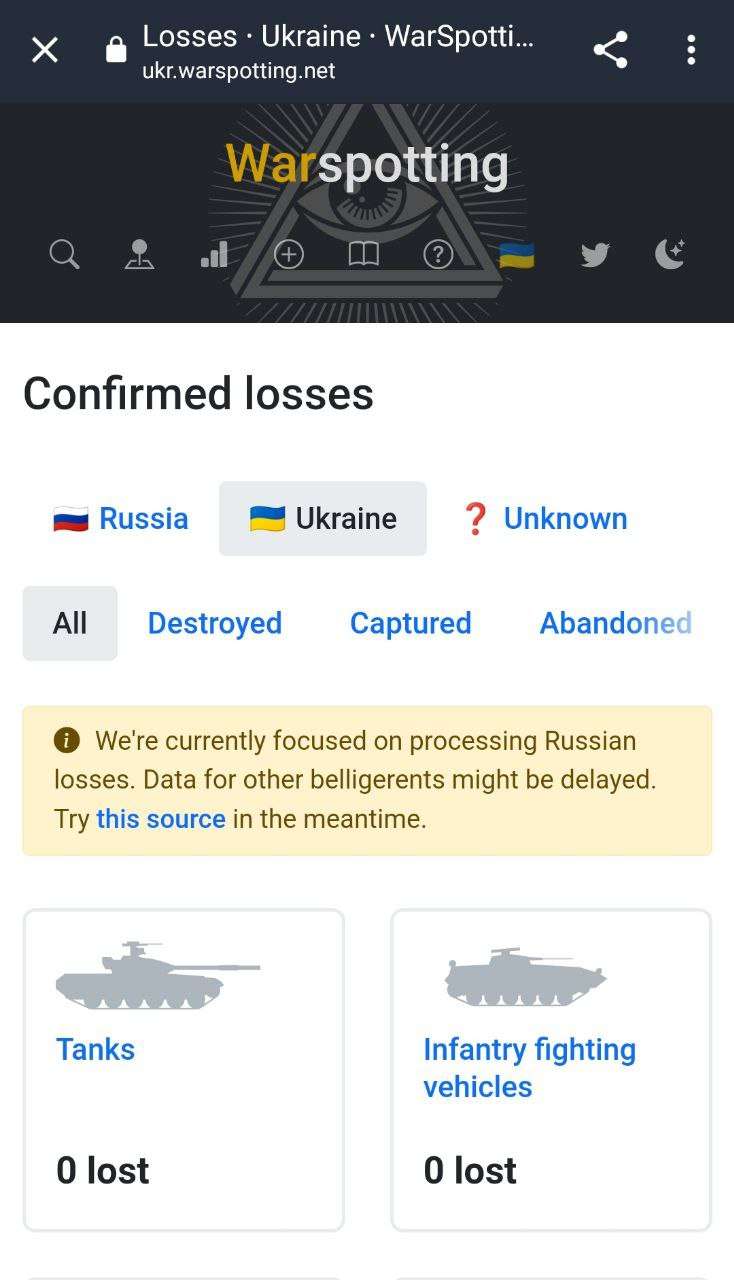Open the browser overflow menu
Screen dimensions: 734x1280
[690, 49]
